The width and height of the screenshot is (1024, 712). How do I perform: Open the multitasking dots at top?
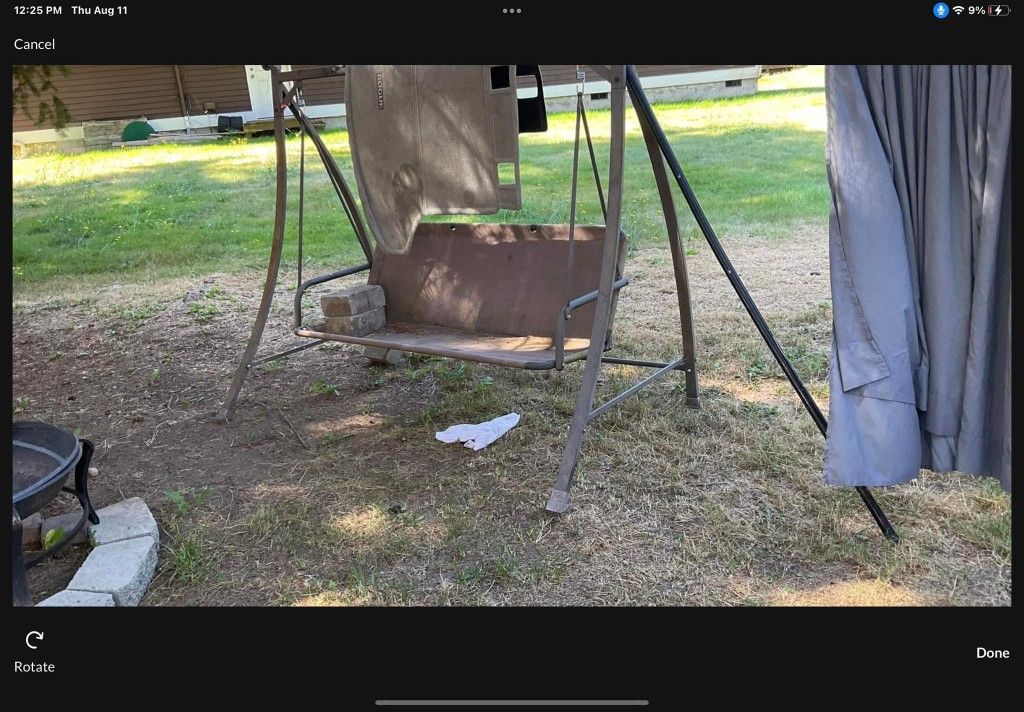click(512, 11)
